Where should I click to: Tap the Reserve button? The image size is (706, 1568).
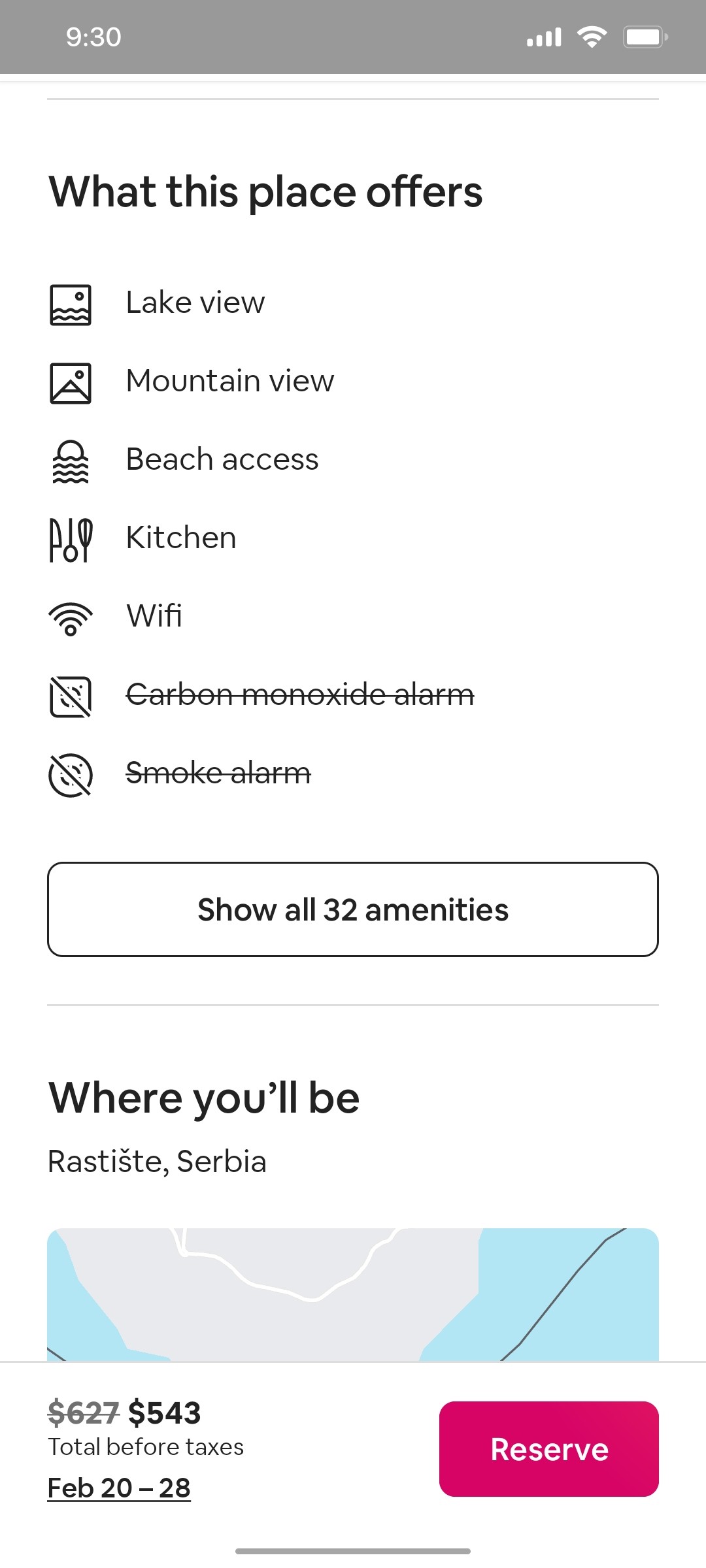549,1448
